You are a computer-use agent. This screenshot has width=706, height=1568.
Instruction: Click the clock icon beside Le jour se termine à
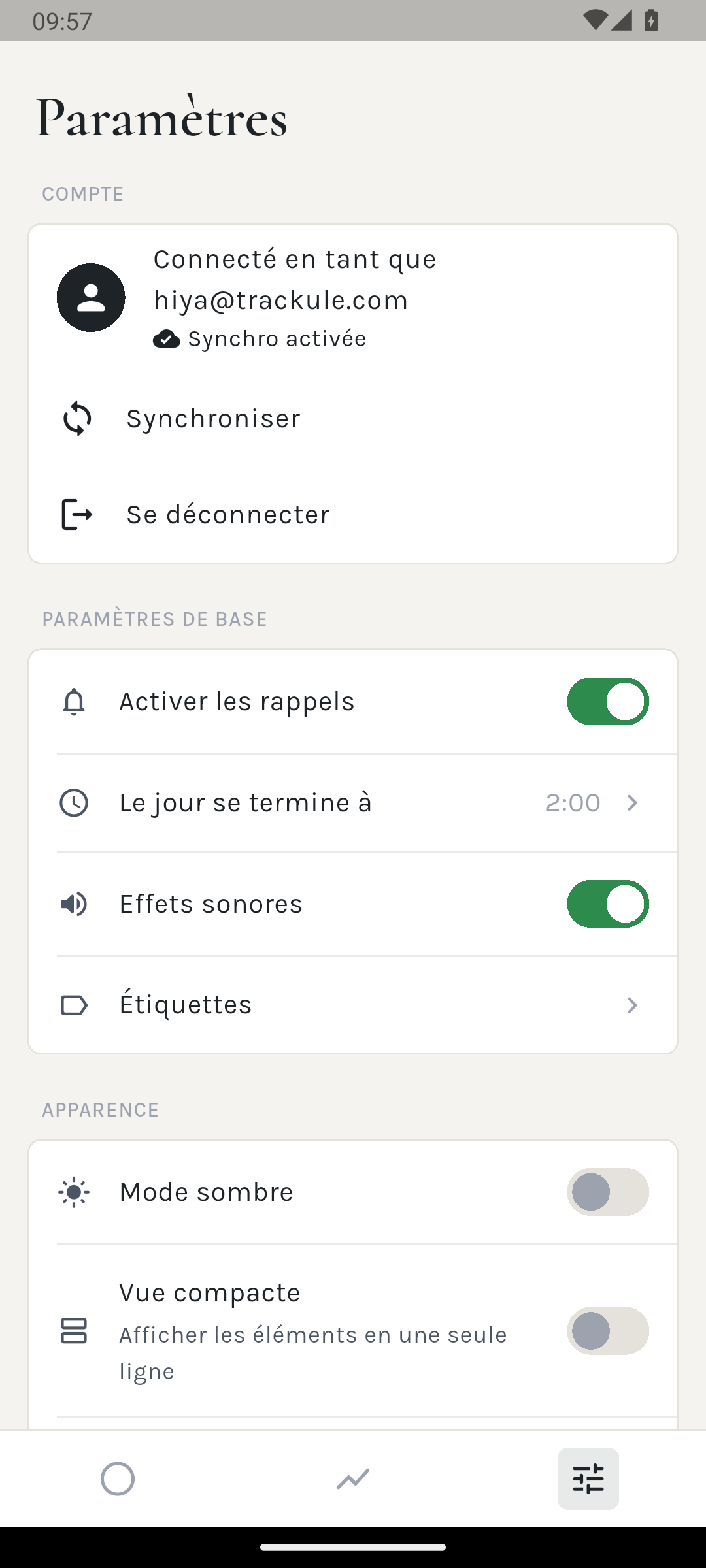coord(74,803)
